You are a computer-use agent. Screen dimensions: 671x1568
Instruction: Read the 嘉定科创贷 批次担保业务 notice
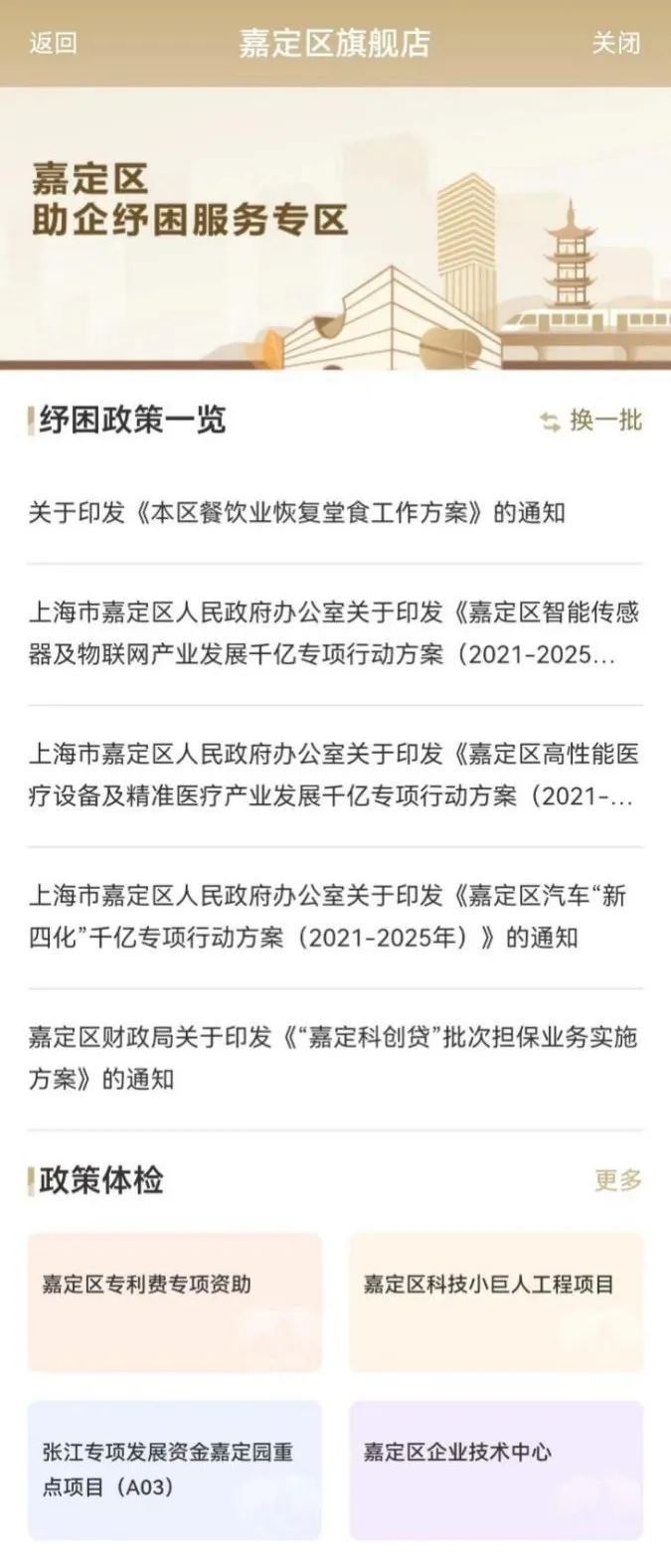334,1058
